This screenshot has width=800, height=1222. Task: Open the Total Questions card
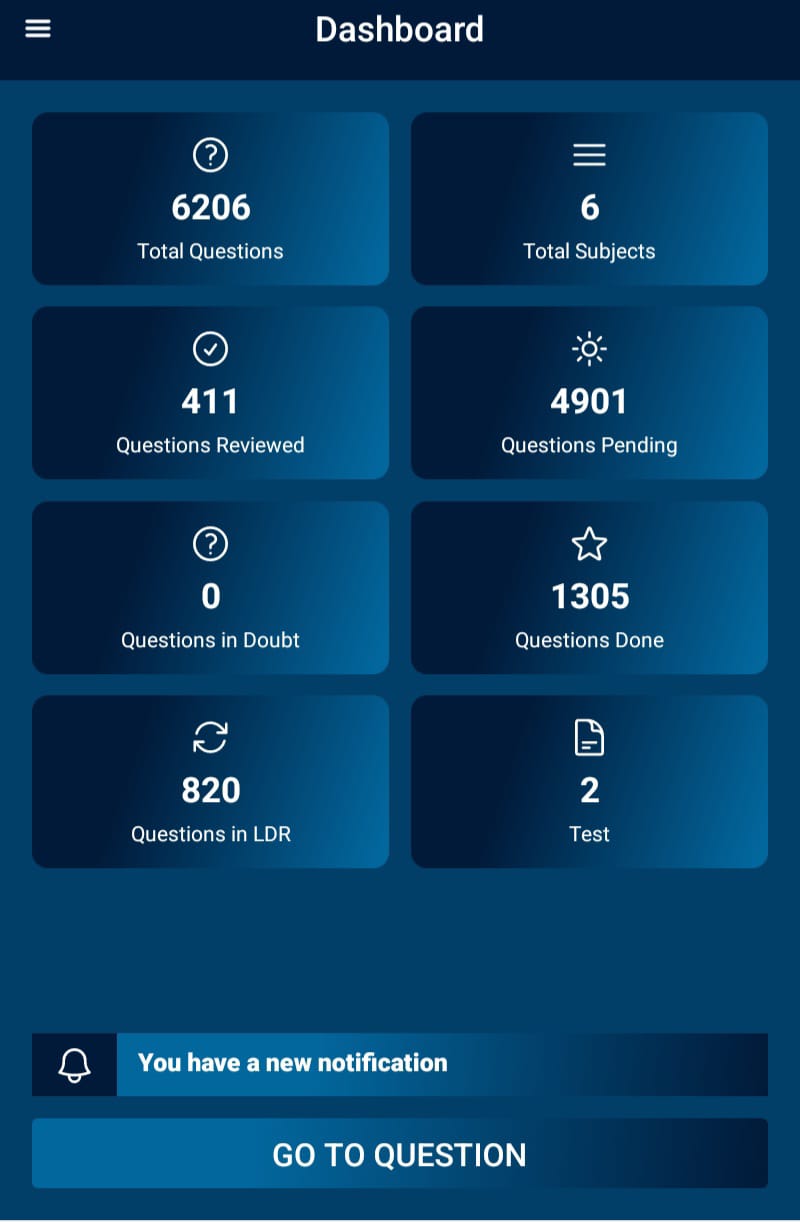(210, 199)
